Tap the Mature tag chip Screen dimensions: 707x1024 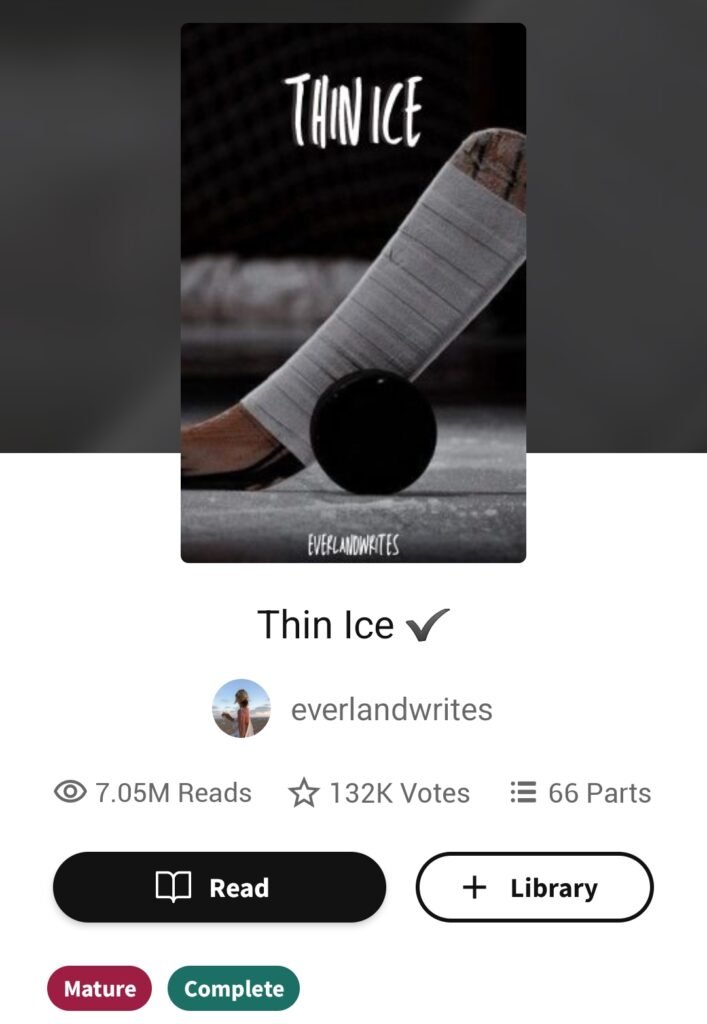[99, 989]
